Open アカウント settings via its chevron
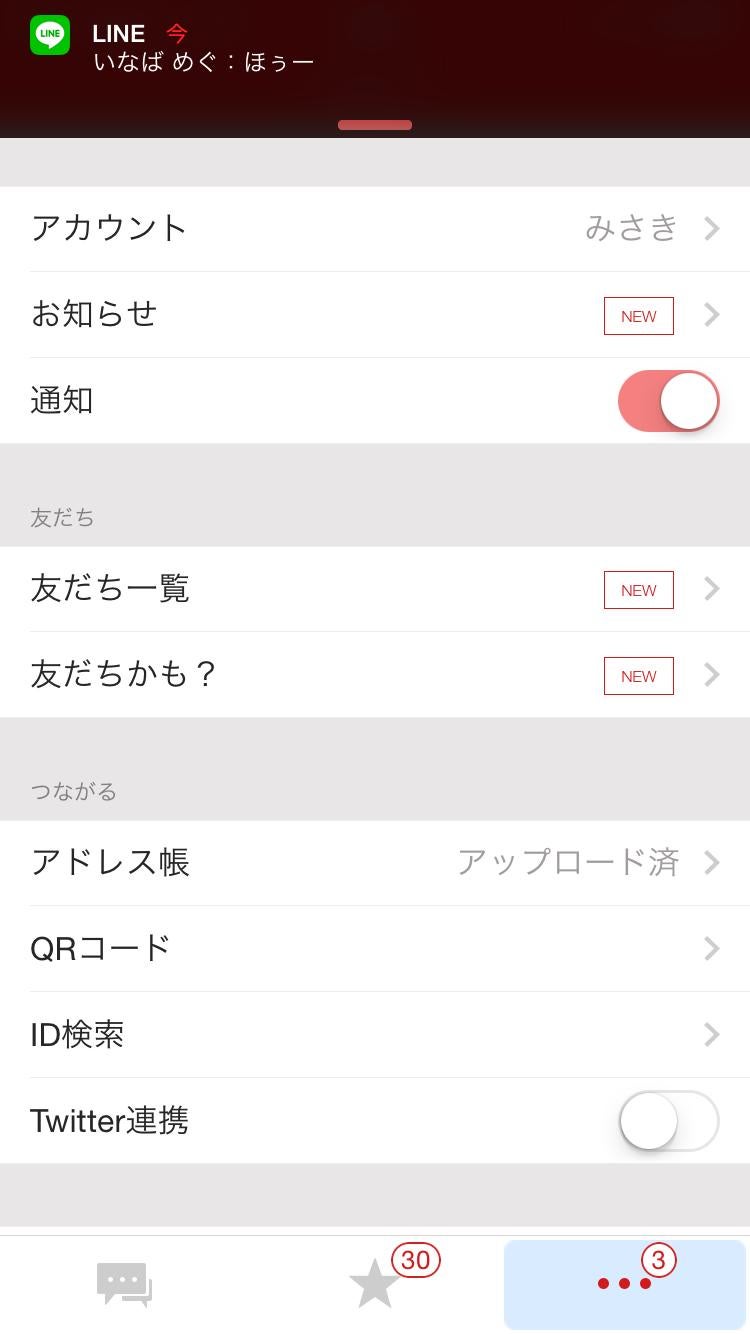 tap(711, 228)
